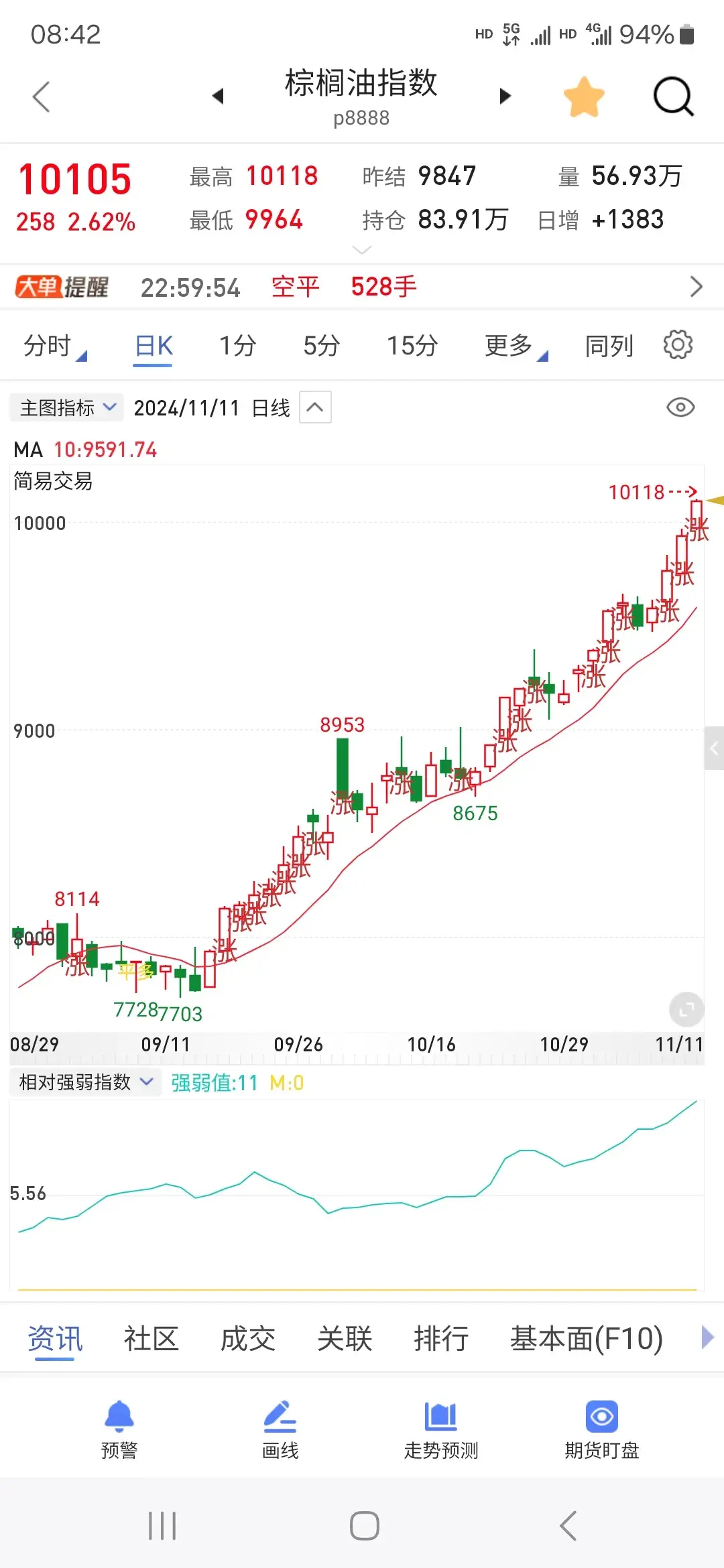Toggle chart visibility with the eye icon

tap(680, 407)
